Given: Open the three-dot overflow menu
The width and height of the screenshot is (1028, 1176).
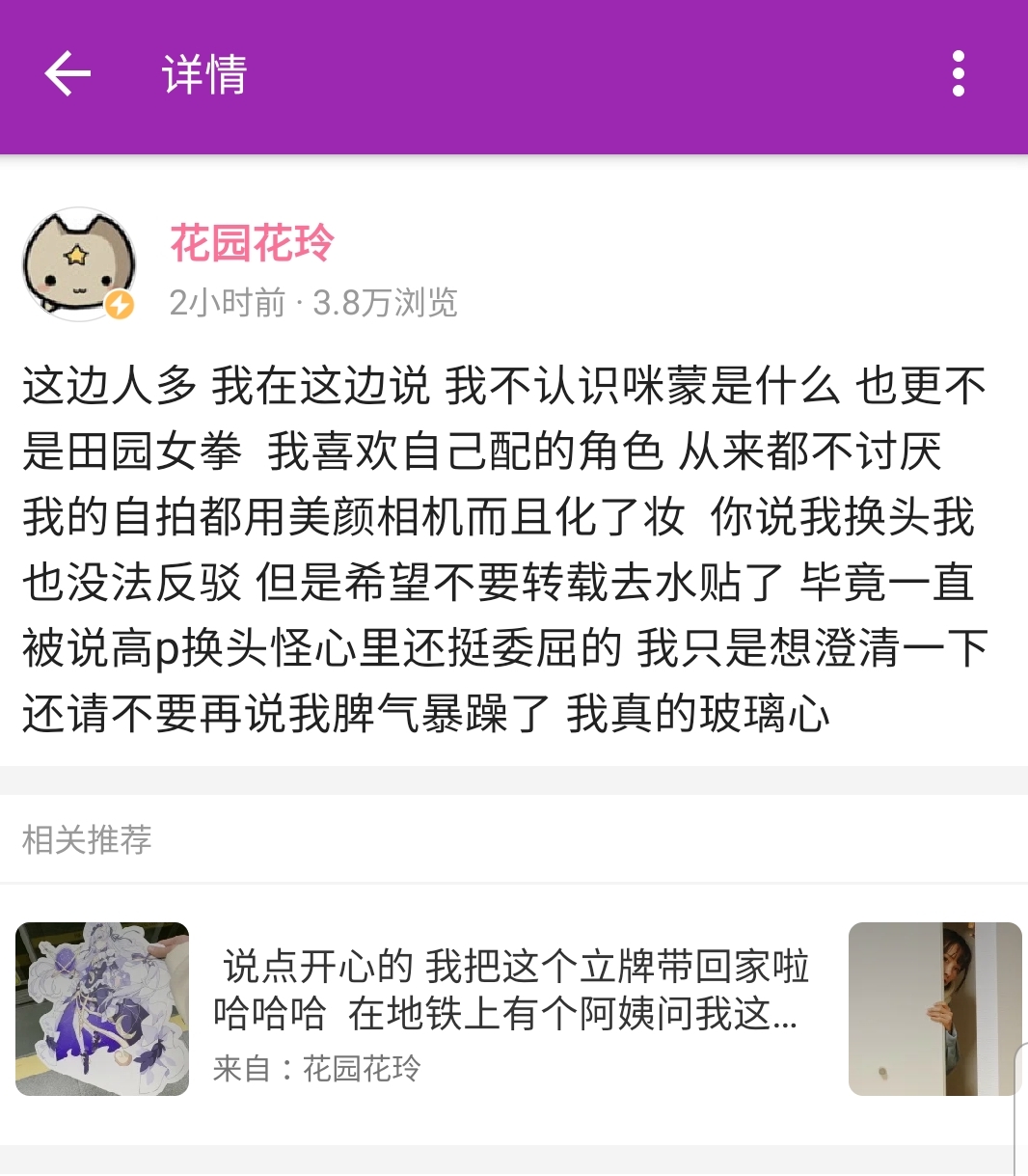Looking at the screenshot, I should coord(957,75).
